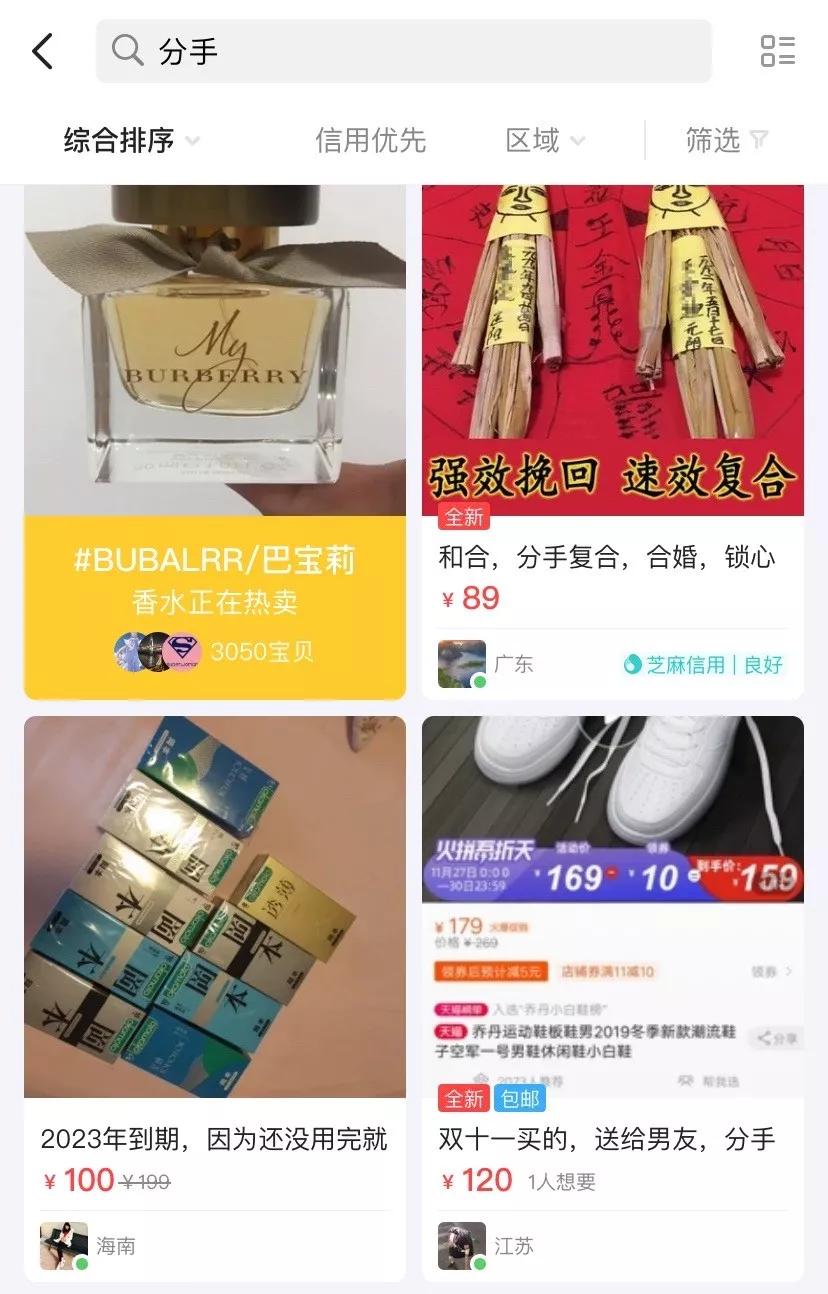Tap the filter funnel icon beside 筛选
828x1294 pixels.
point(760,141)
